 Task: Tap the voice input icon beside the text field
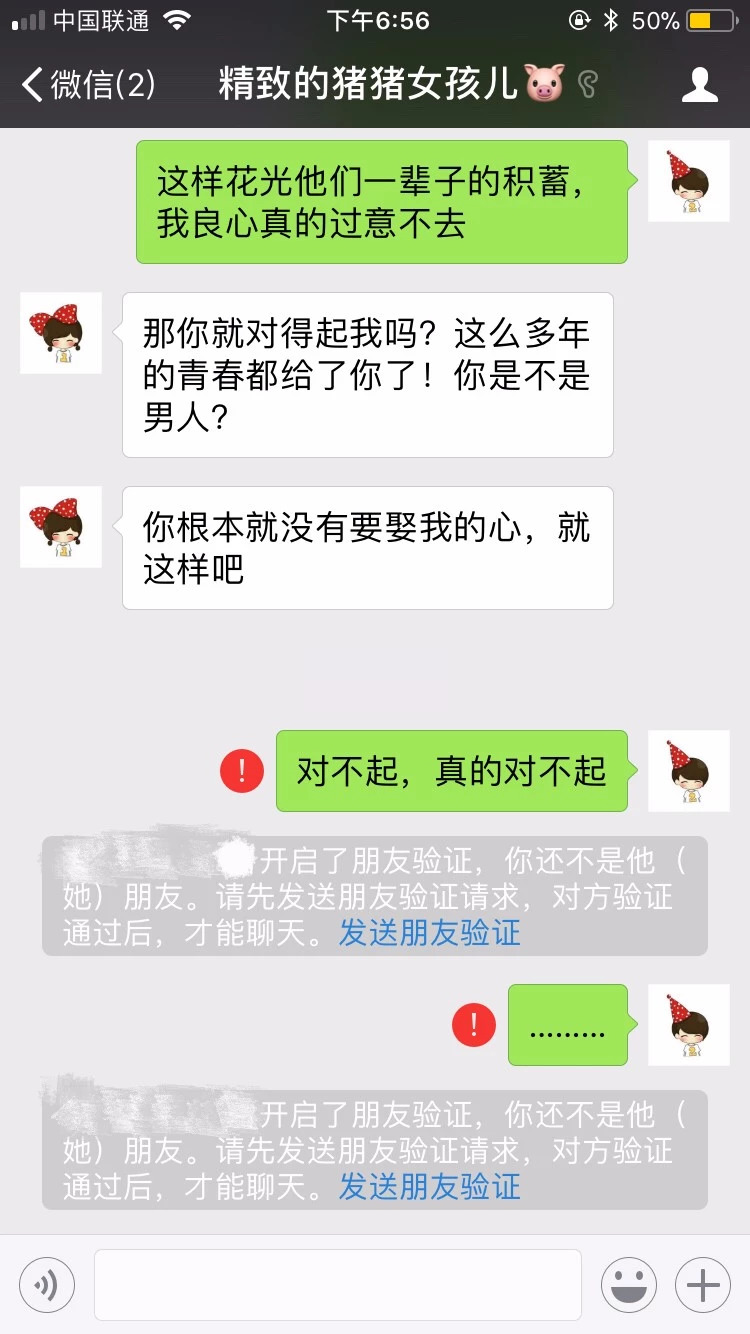(x=45, y=1285)
